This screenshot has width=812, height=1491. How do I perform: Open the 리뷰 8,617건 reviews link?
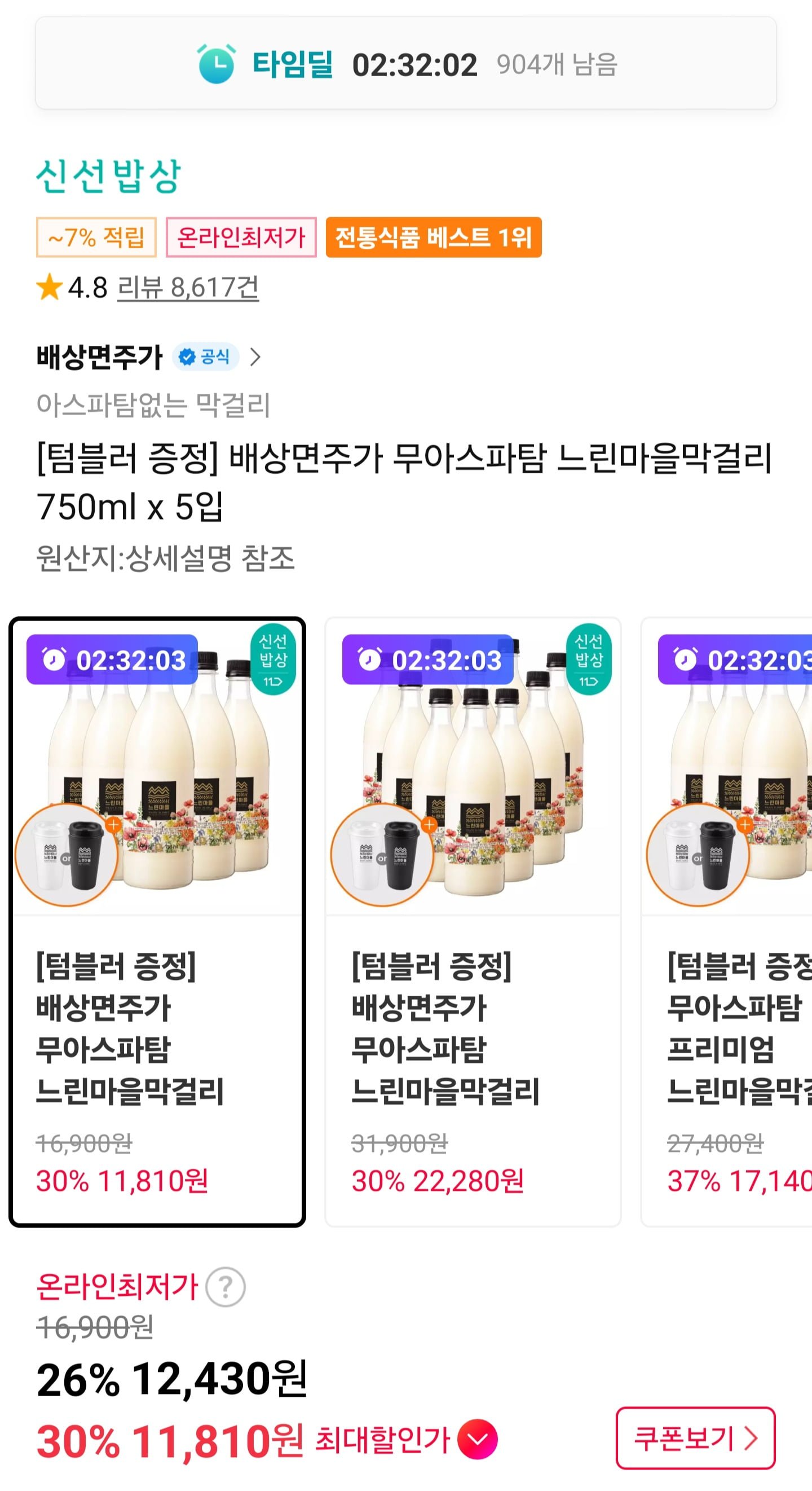pyautogui.click(x=188, y=288)
